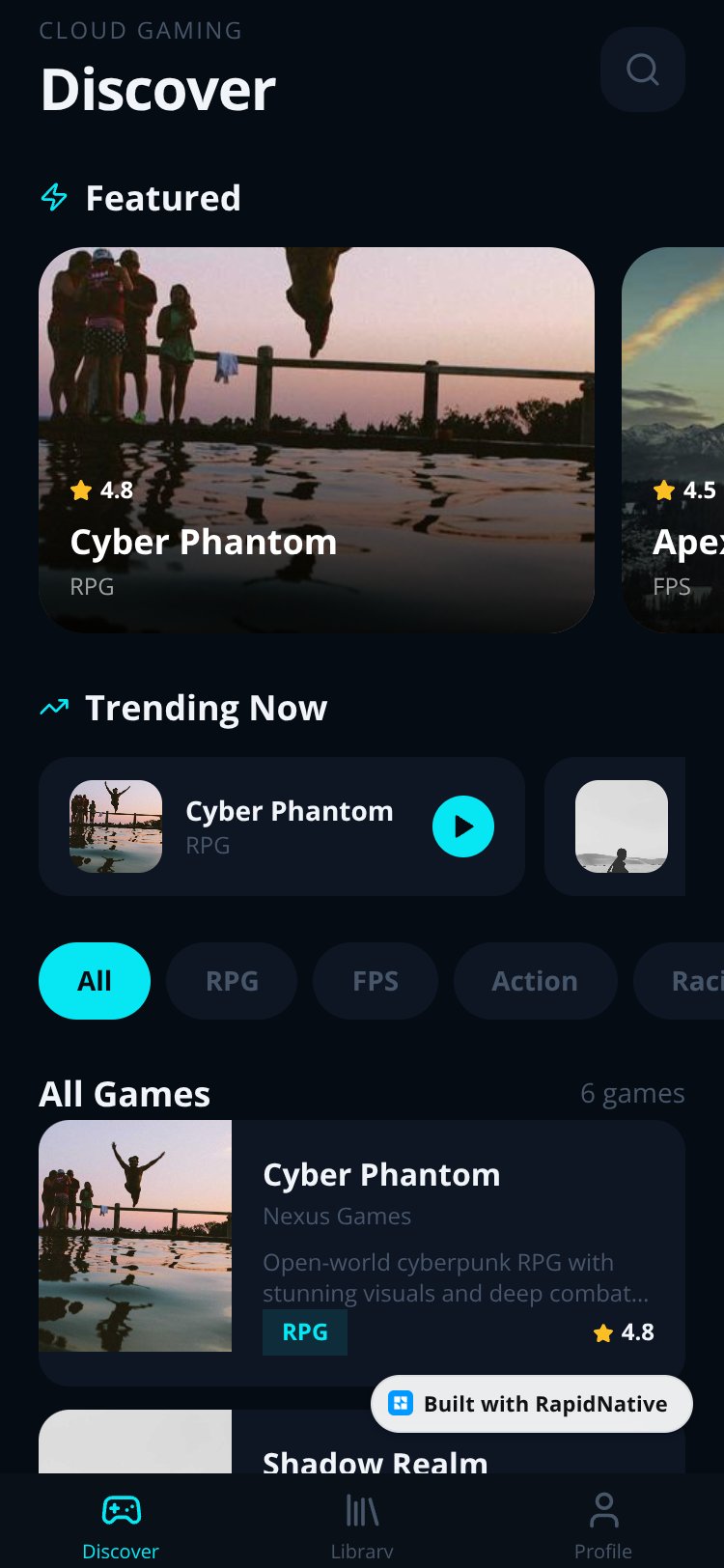Choose the Action category chip
This screenshot has width=724, height=1568.
[x=535, y=981]
